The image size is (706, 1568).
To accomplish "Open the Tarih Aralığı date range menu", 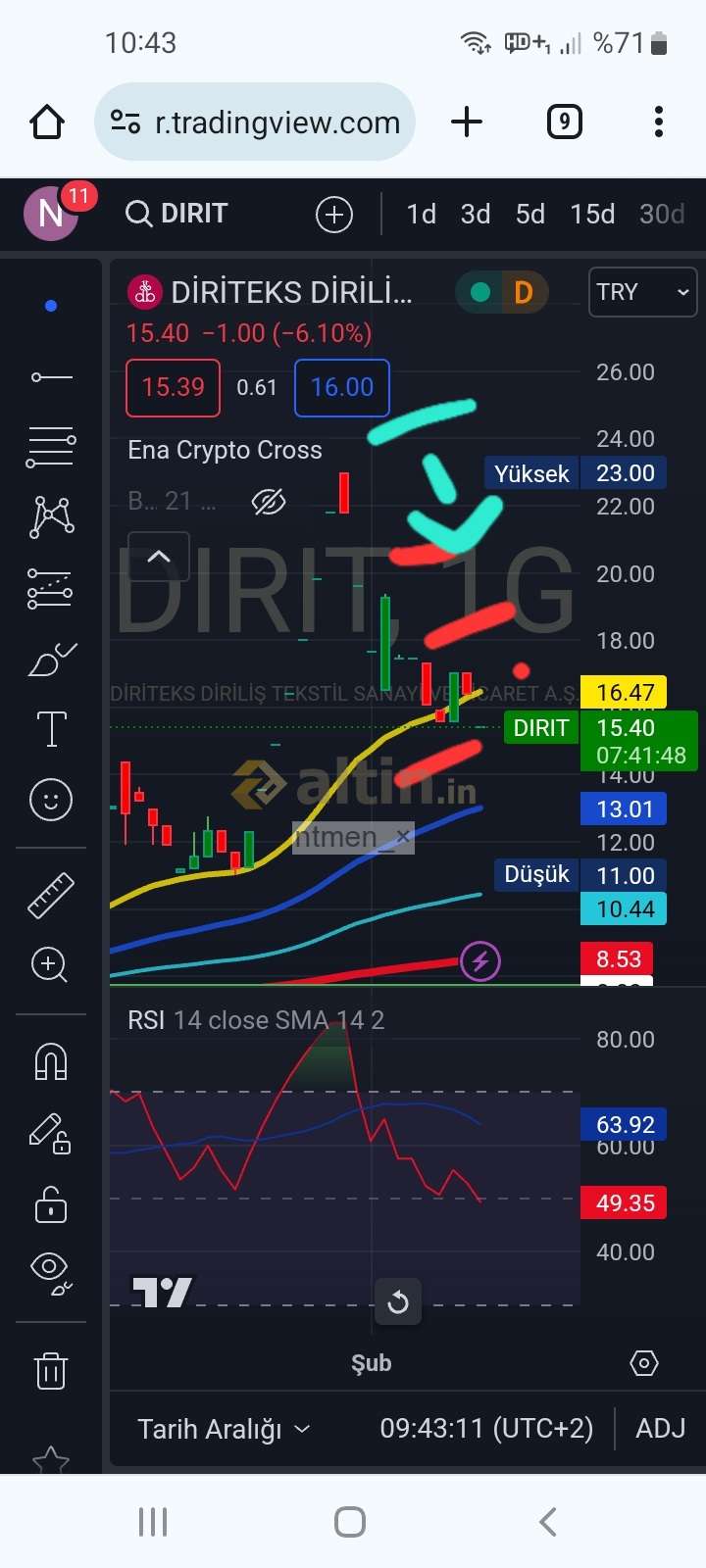I will coord(224,1429).
